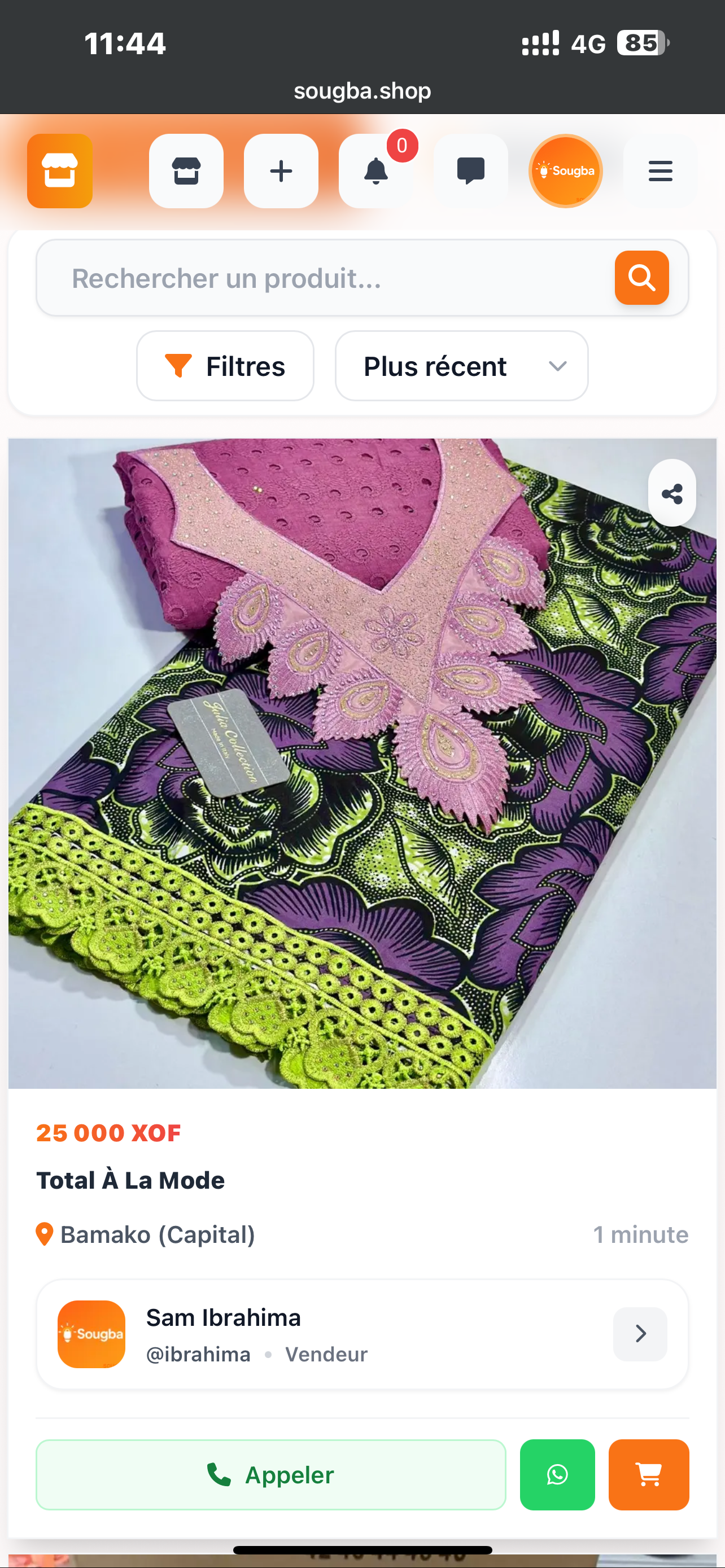Add this product to the cart
725x1568 pixels.
[648, 1475]
